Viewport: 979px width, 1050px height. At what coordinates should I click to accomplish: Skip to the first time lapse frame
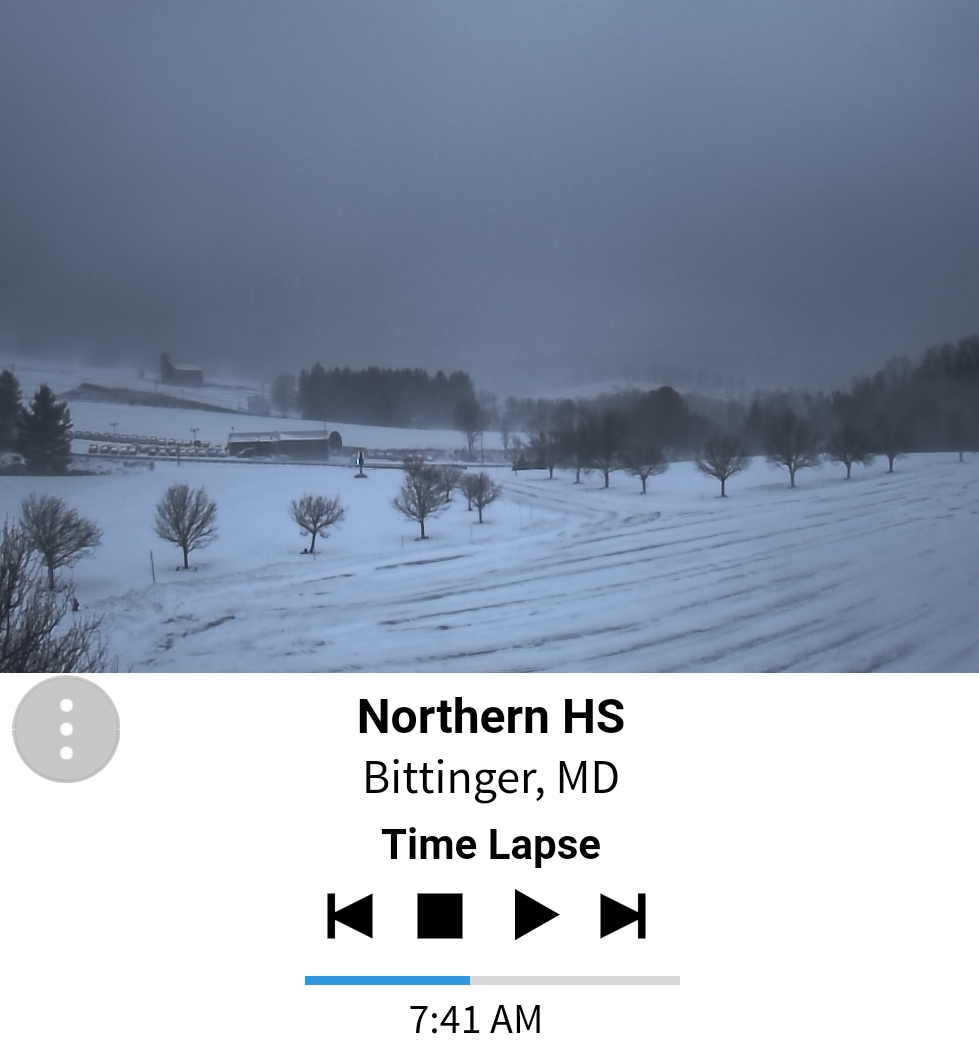click(x=350, y=915)
